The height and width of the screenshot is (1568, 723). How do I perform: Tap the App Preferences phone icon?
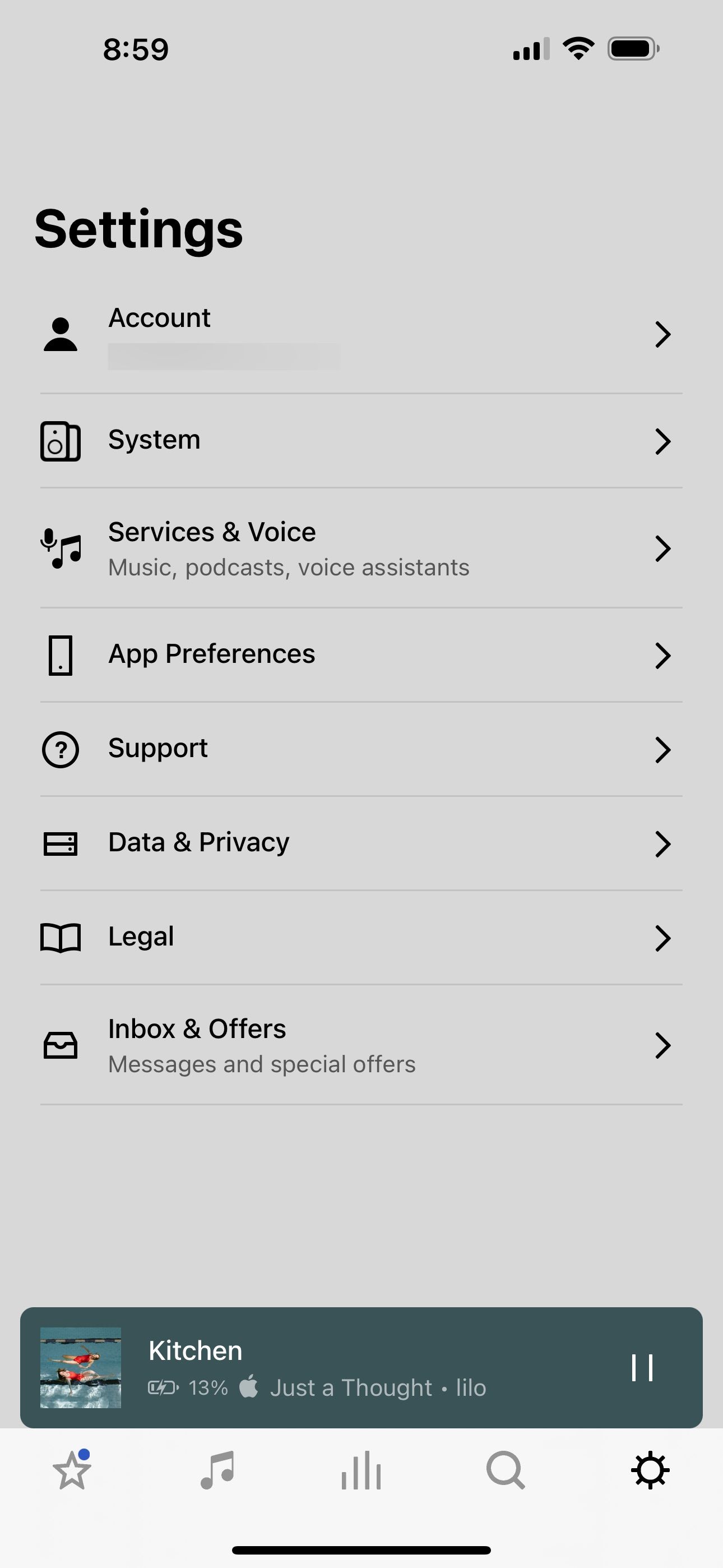coord(61,656)
